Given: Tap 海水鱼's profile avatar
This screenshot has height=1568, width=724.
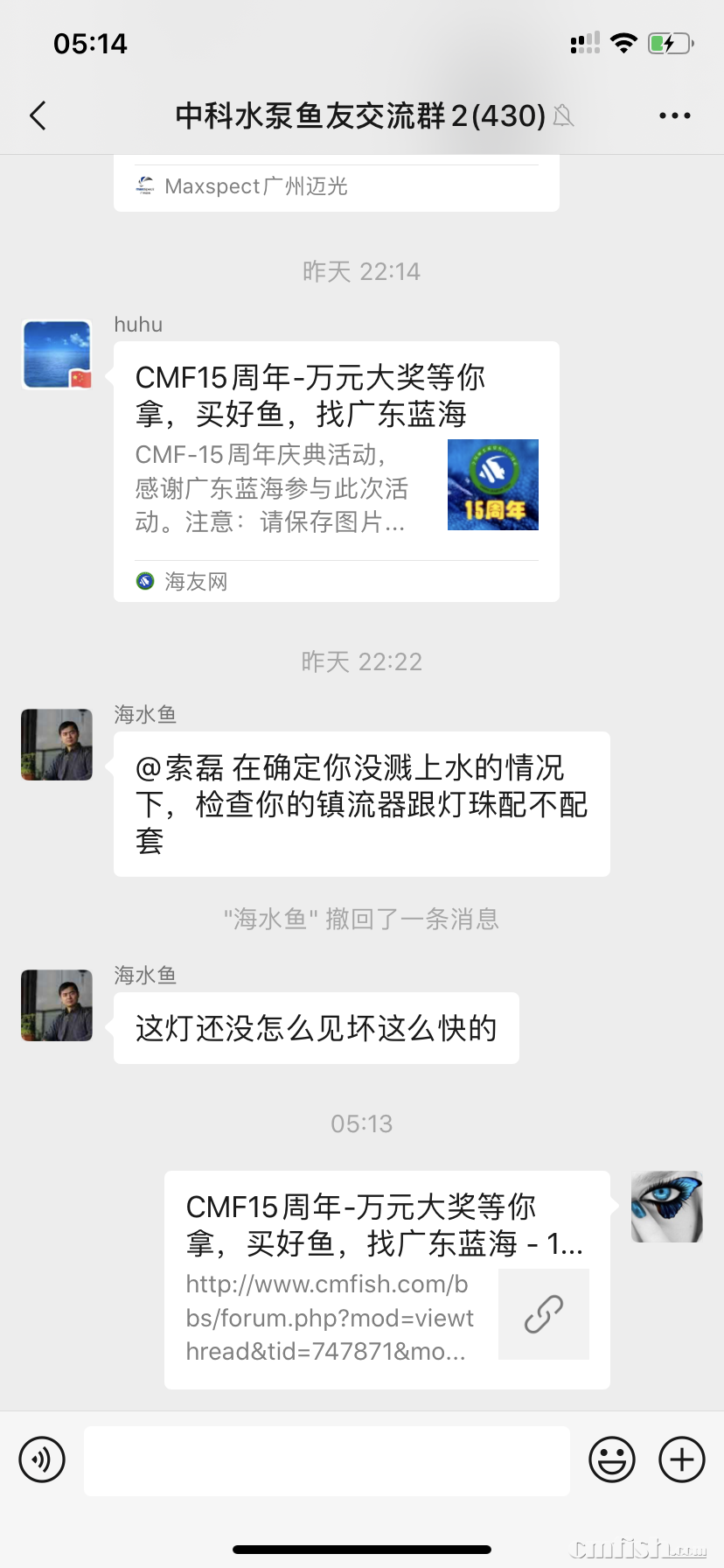Looking at the screenshot, I should (x=56, y=745).
